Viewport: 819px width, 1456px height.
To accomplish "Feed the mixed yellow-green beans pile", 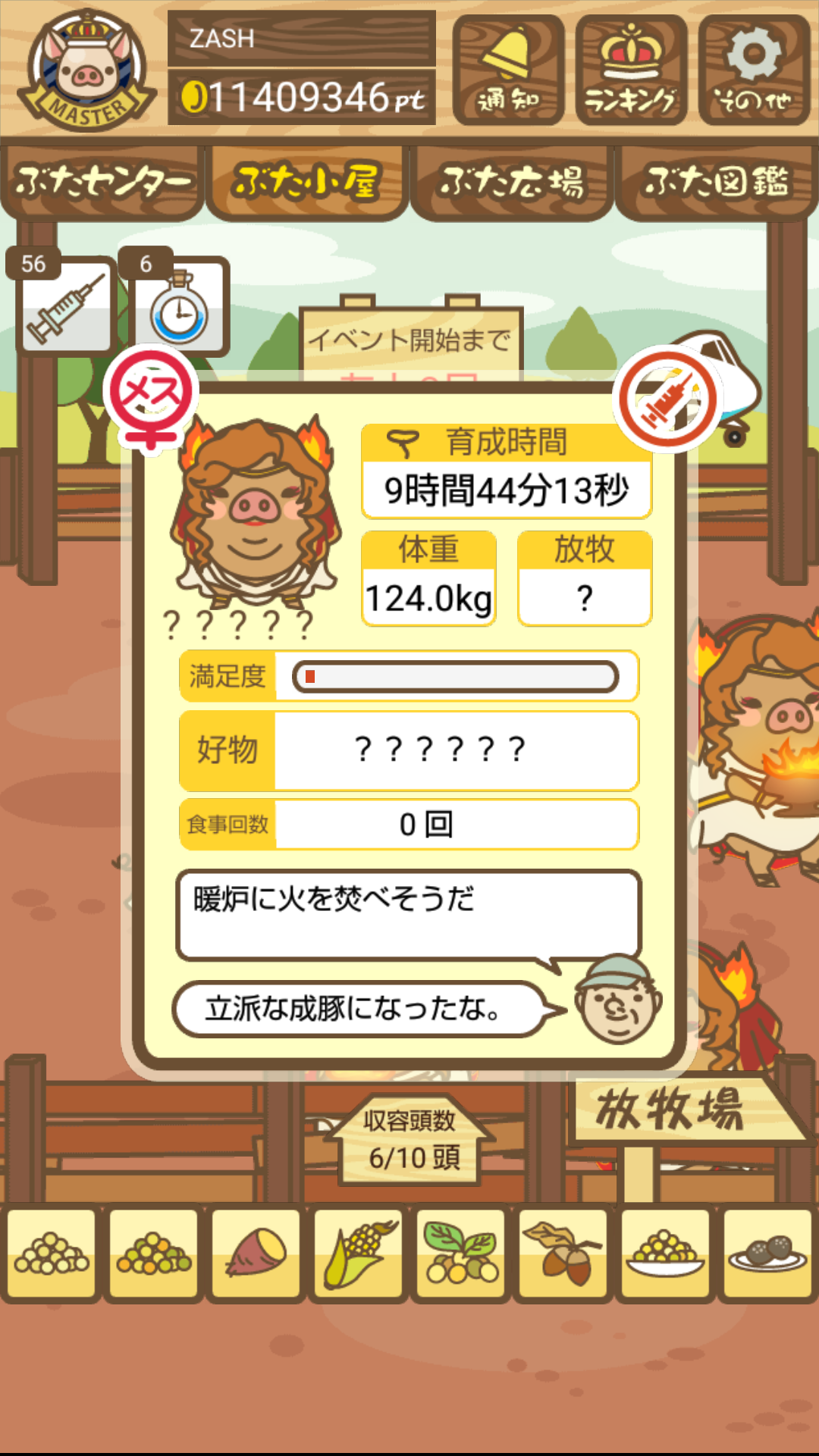I will point(153,1254).
